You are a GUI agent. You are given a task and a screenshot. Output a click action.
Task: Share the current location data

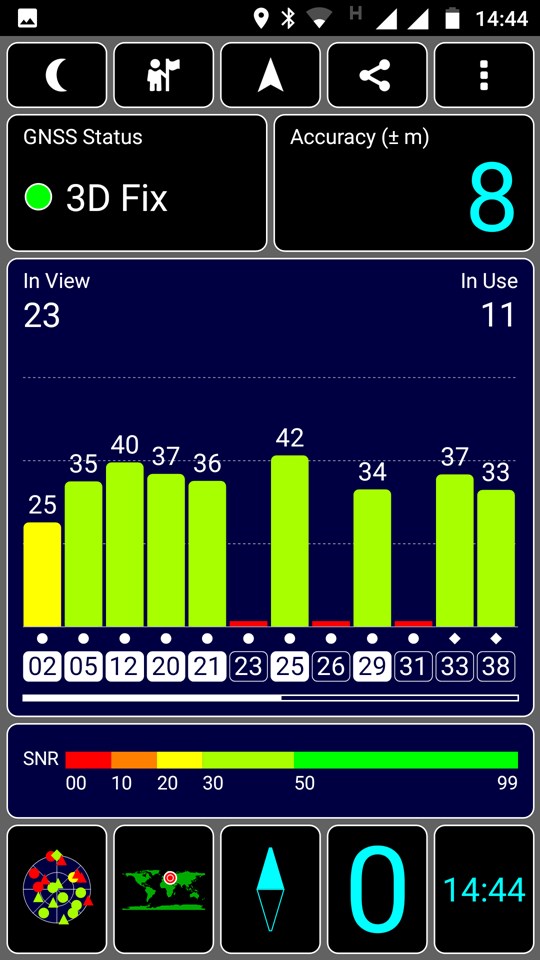pyautogui.click(x=377, y=75)
